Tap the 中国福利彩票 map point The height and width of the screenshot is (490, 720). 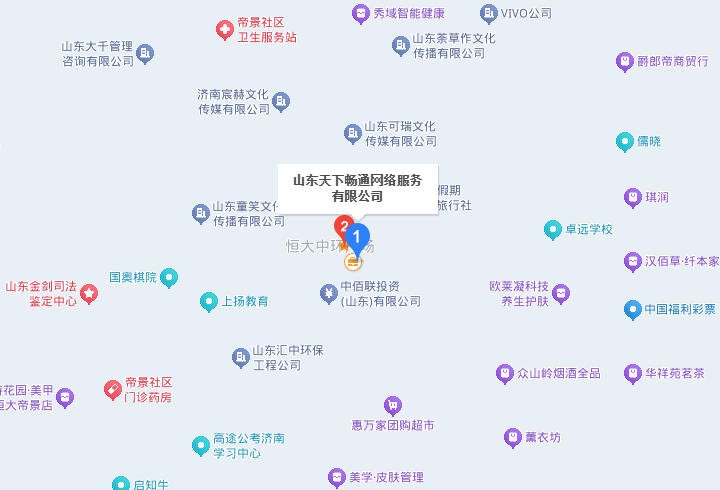click(633, 310)
